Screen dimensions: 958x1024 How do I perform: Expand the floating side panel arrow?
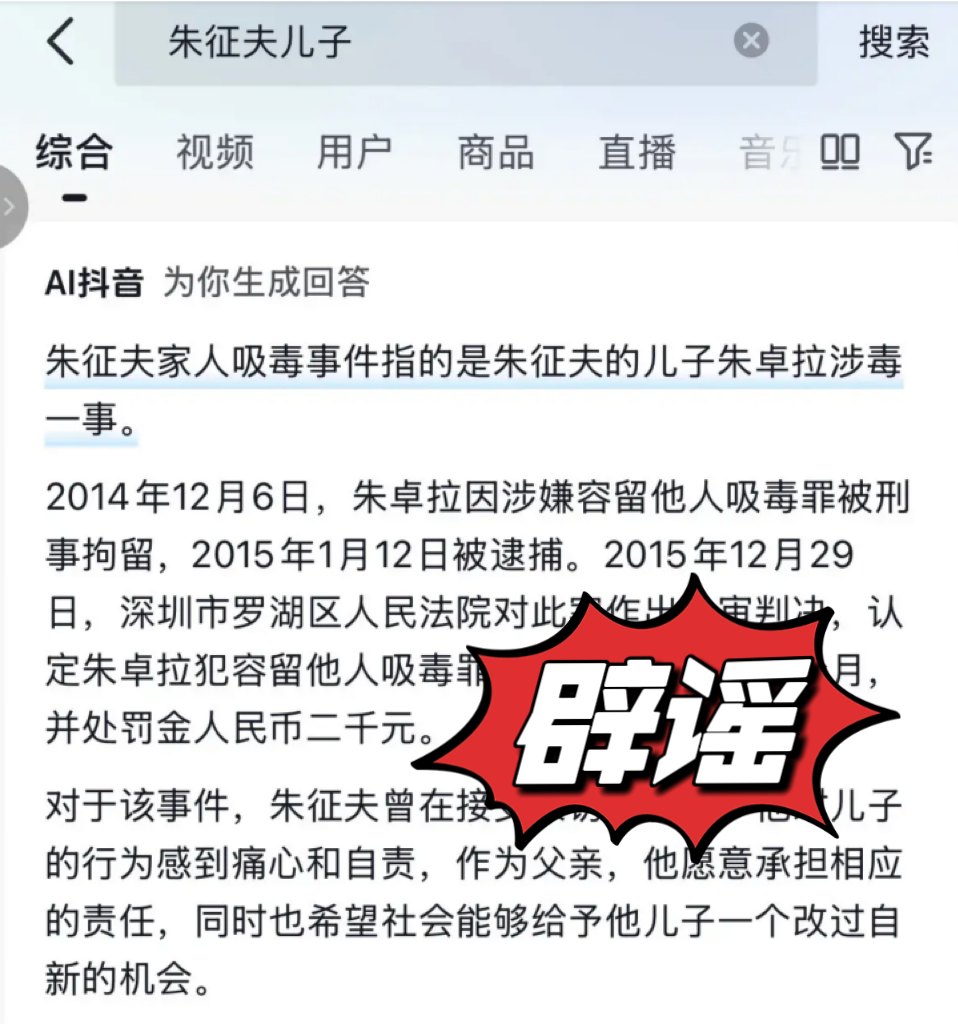click(x=10, y=207)
